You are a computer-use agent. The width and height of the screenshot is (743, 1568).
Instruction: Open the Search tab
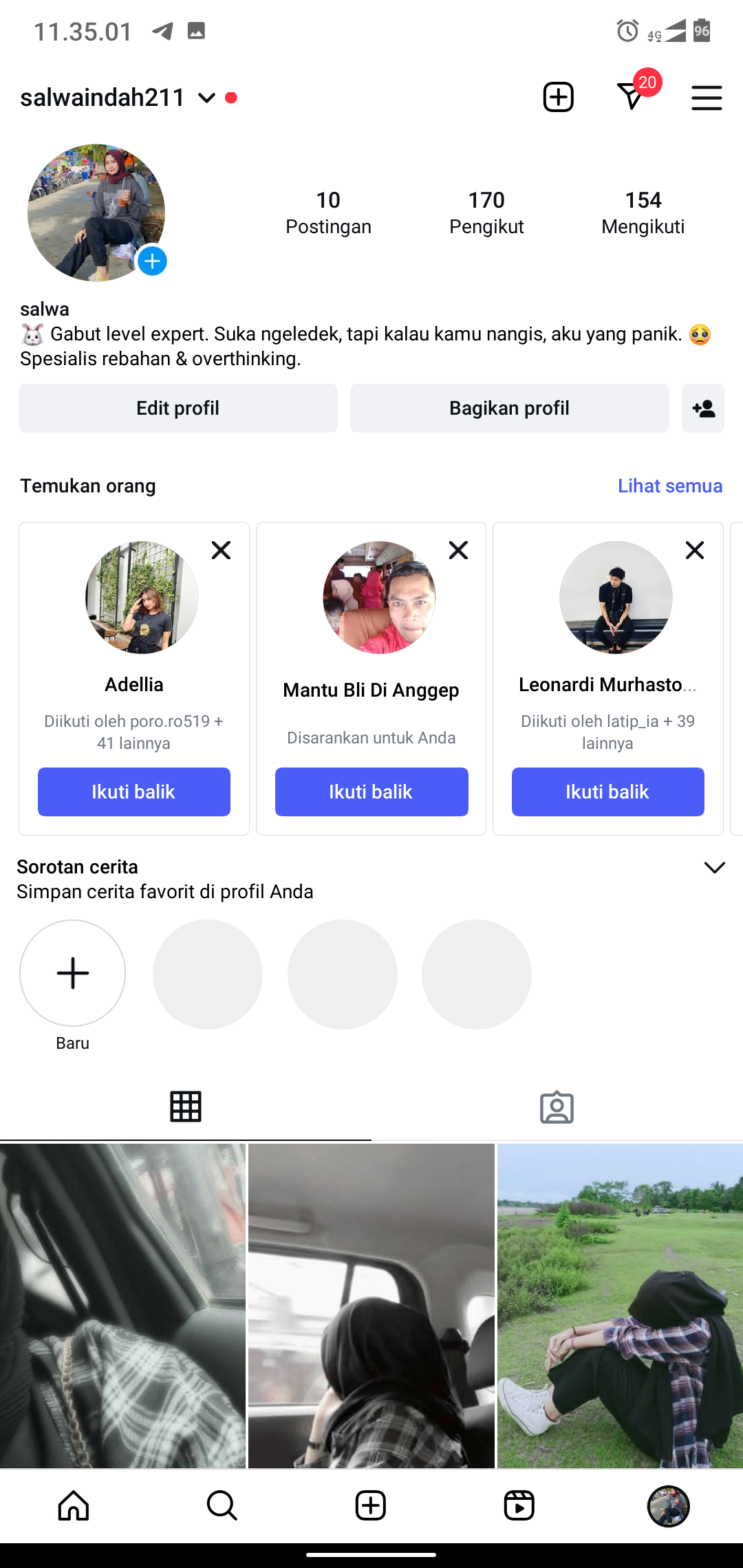click(x=222, y=1505)
